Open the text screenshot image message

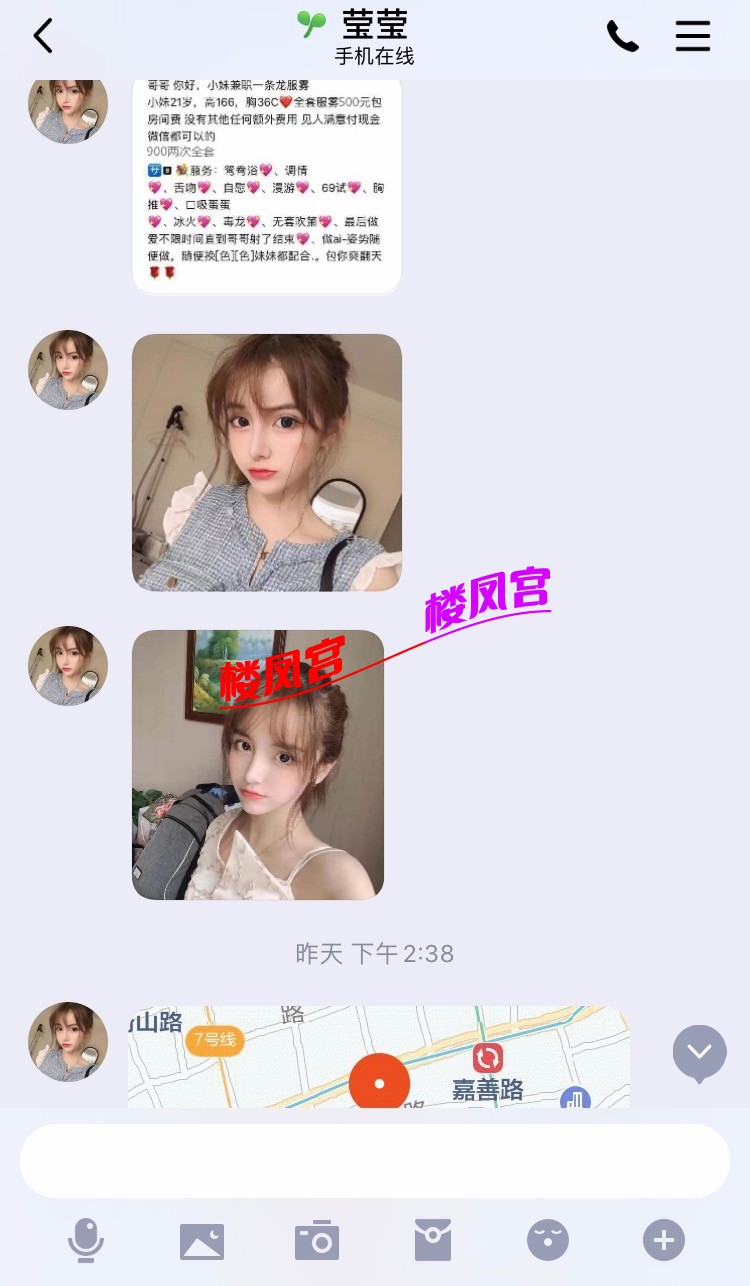tap(267, 185)
